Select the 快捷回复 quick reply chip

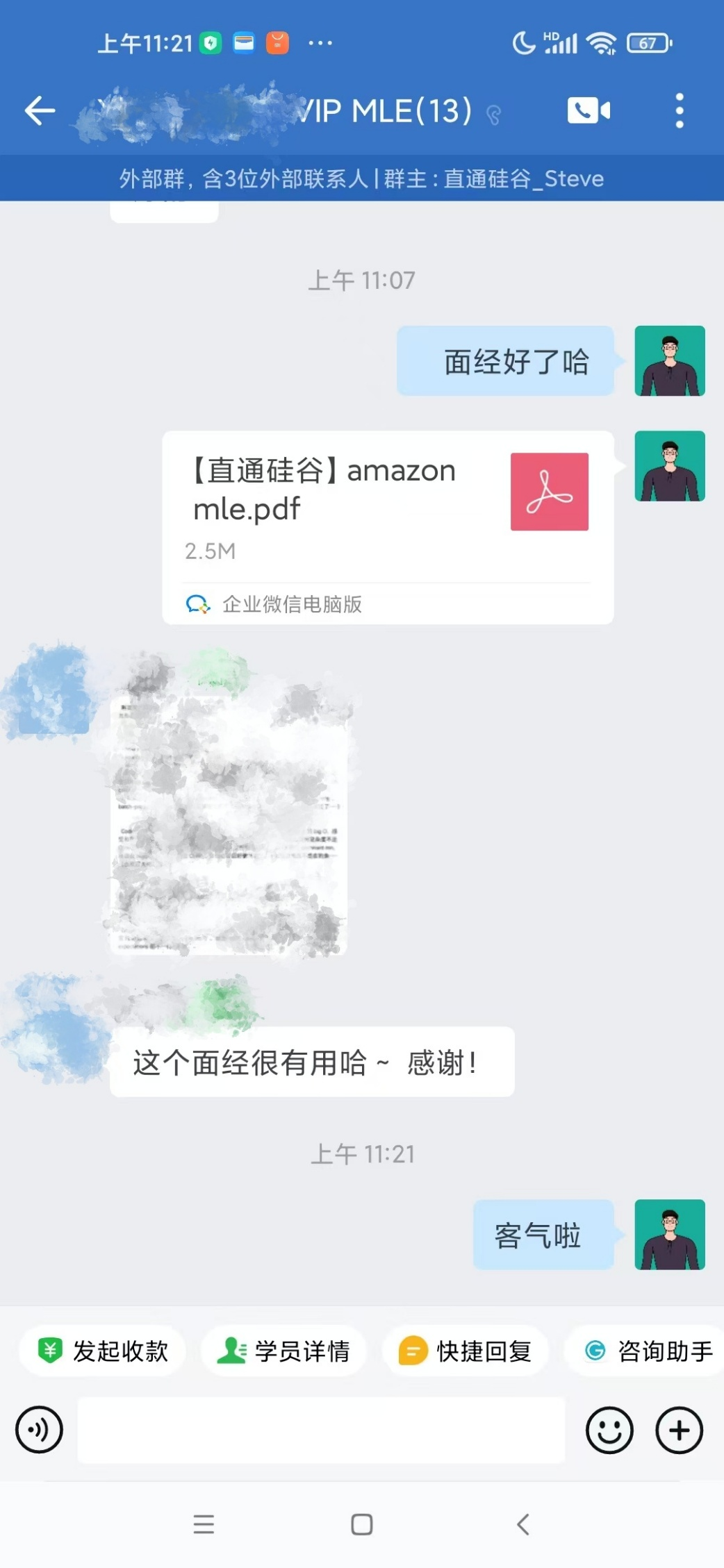(x=465, y=1351)
